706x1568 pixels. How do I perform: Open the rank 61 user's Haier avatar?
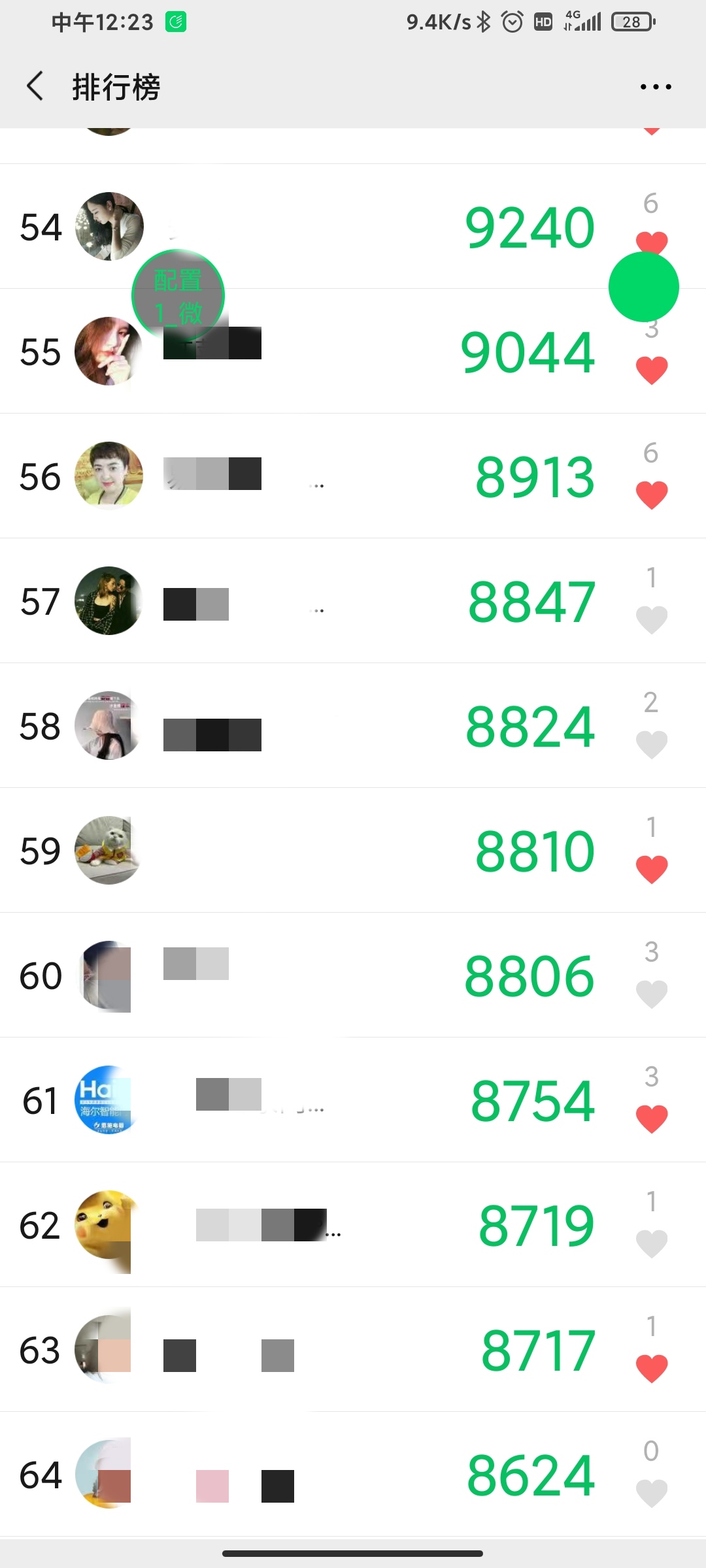click(106, 1100)
